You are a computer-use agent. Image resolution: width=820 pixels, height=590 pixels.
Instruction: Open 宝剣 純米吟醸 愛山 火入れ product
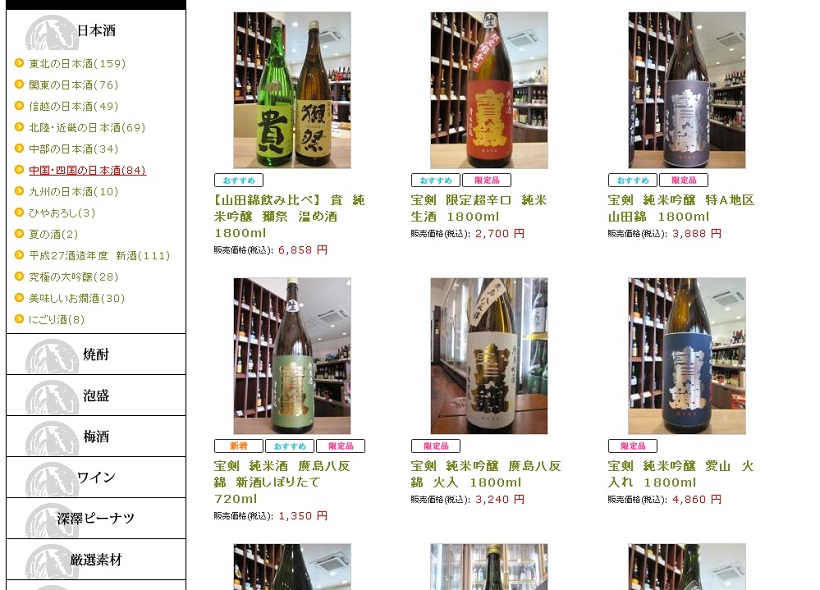[x=680, y=474]
